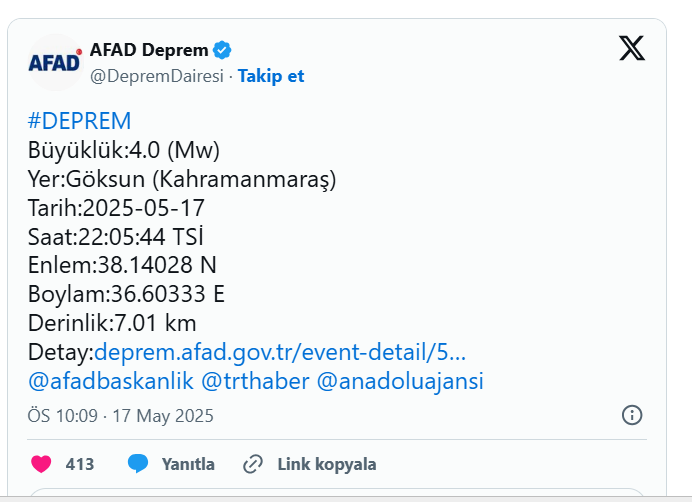Open the @anadoluajansi mention
Screen dimensions: 692x502
click(400, 381)
